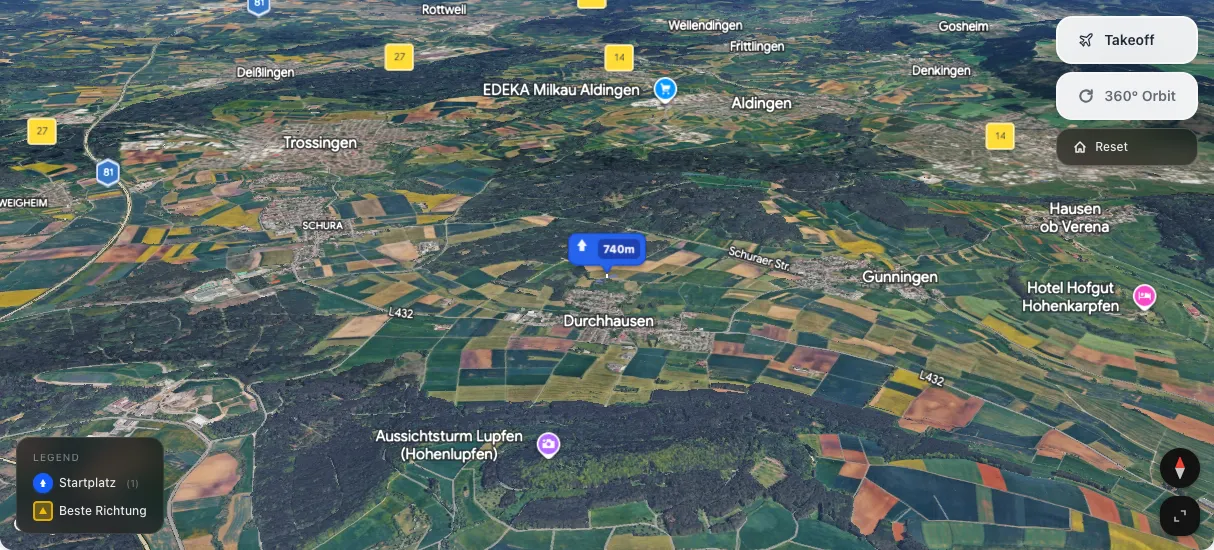Reset the map view
Viewport: 1214px width, 550px height.
pyautogui.click(x=1126, y=147)
